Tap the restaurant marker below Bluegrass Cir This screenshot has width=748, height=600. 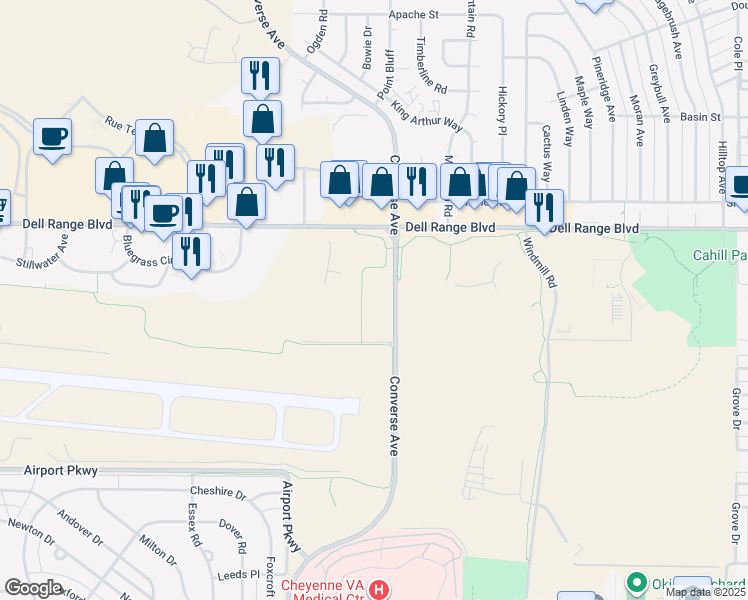tap(191, 251)
